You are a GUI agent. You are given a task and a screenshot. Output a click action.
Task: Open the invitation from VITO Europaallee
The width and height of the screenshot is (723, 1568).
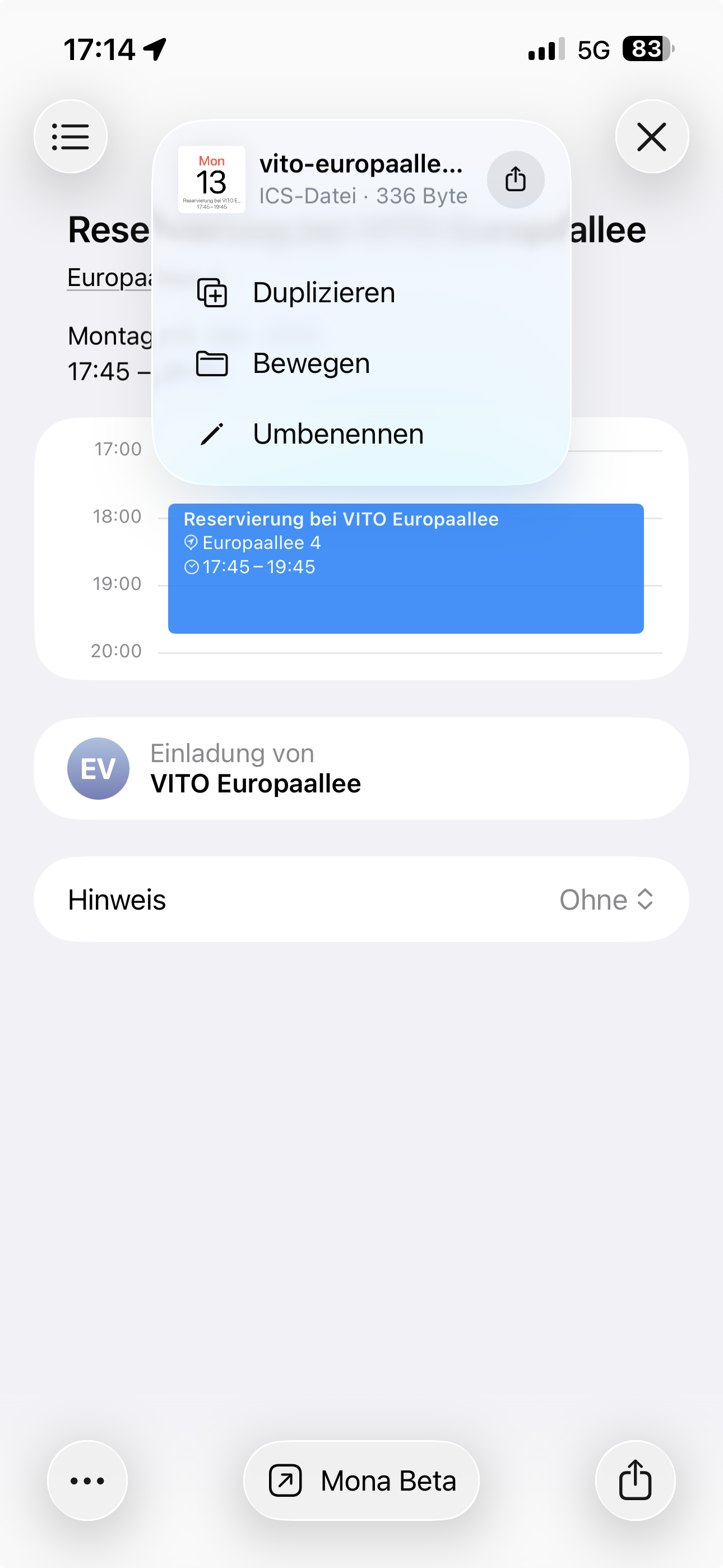[361, 768]
